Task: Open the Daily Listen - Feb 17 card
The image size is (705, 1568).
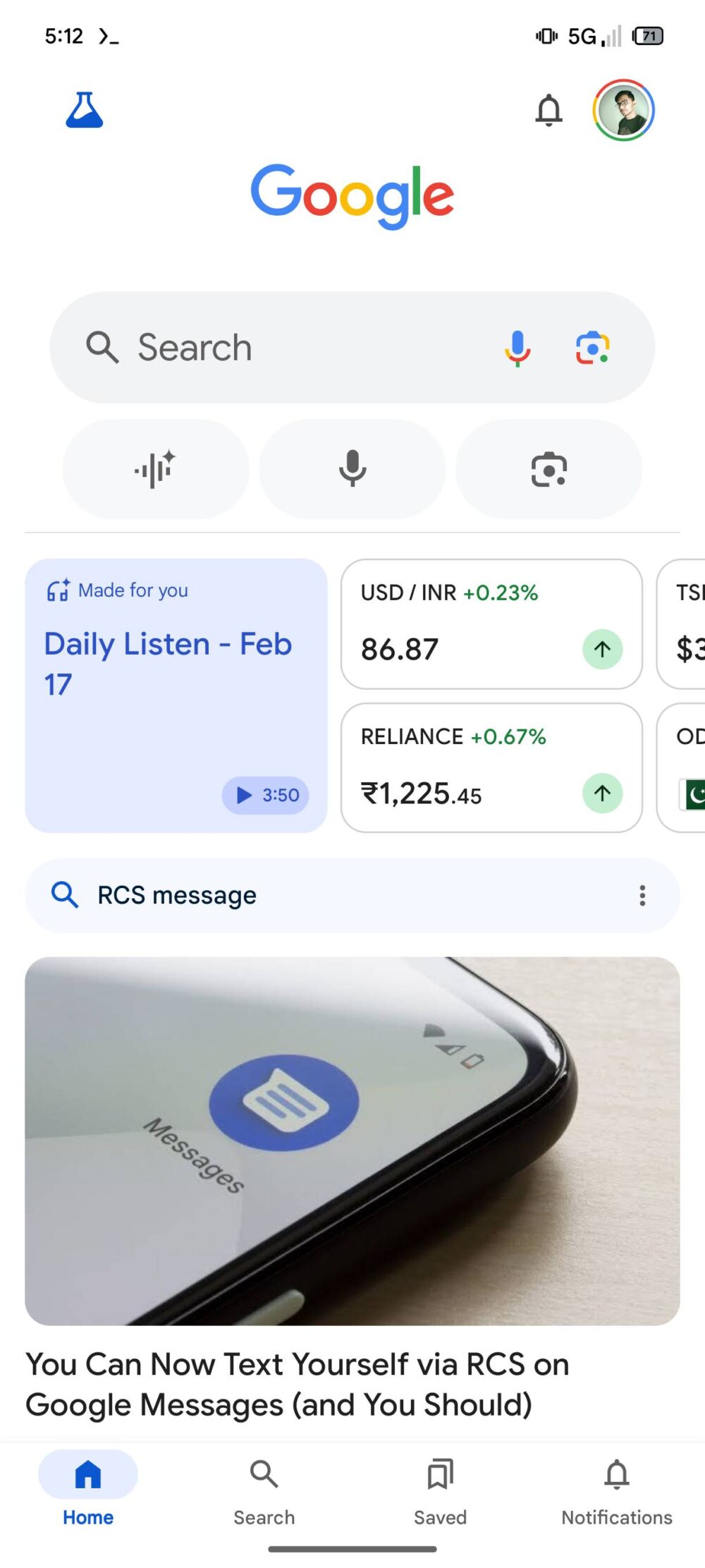Action: 168,663
